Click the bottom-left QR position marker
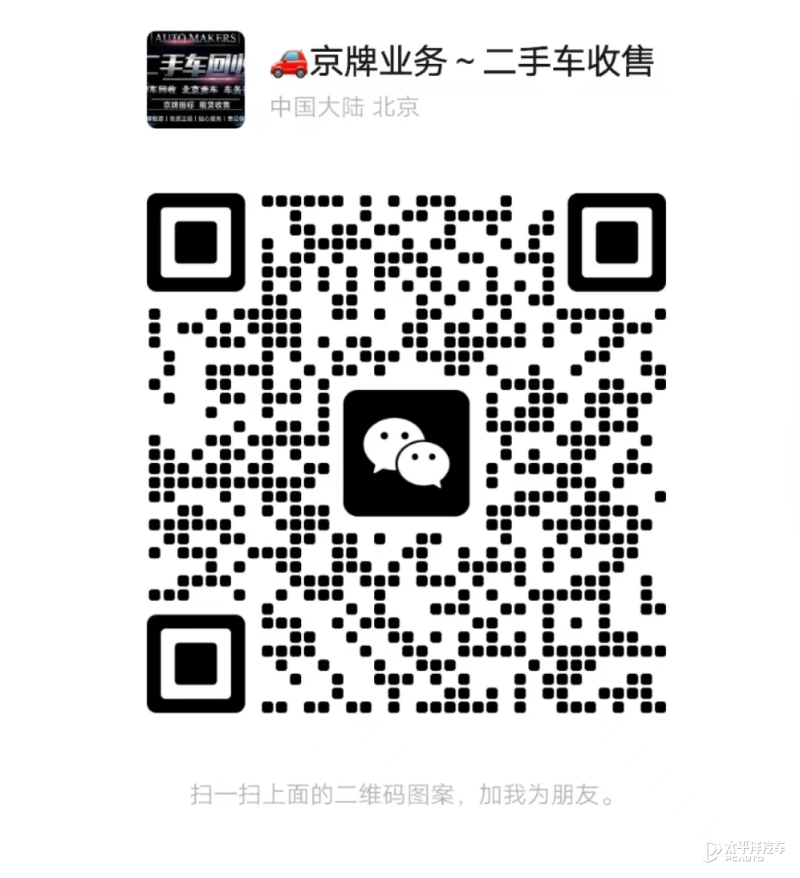 pyautogui.click(x=196, y=663)
